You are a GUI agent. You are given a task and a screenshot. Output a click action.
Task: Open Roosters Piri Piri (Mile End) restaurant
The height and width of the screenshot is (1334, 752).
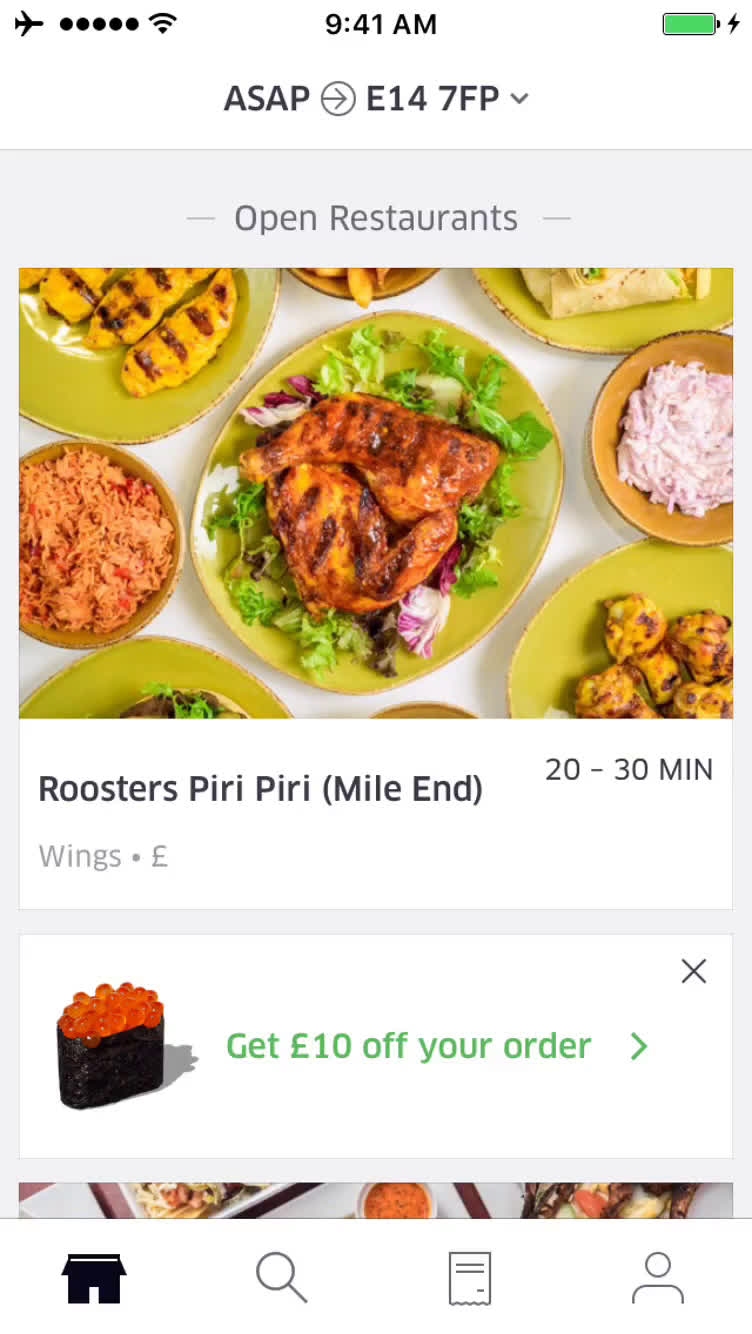376,588
